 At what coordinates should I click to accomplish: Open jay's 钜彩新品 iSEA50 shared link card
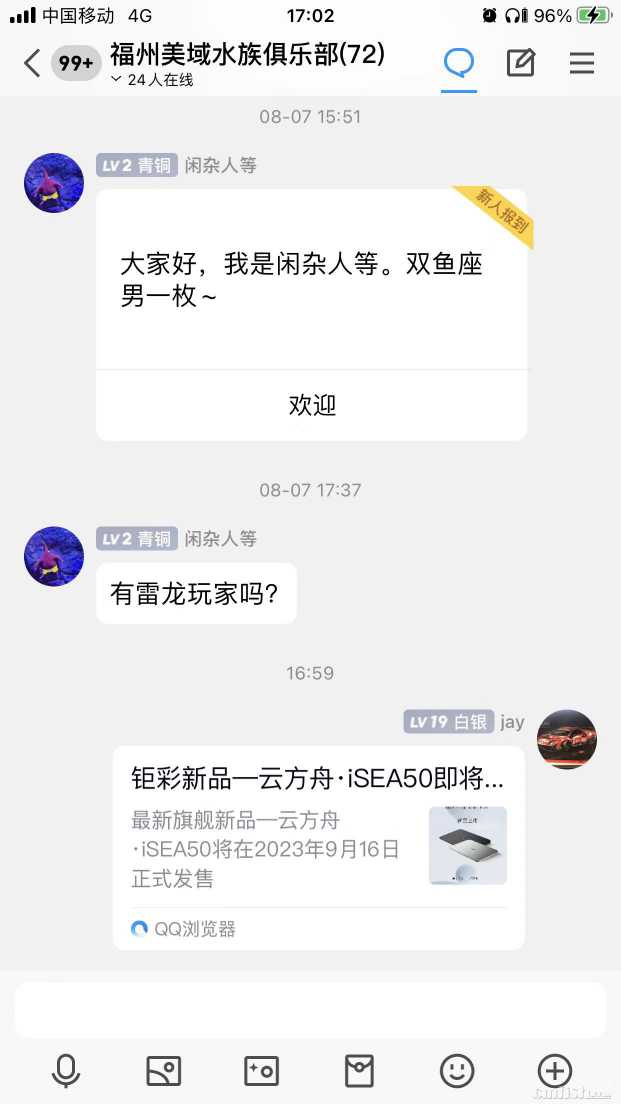pos(318,847)
